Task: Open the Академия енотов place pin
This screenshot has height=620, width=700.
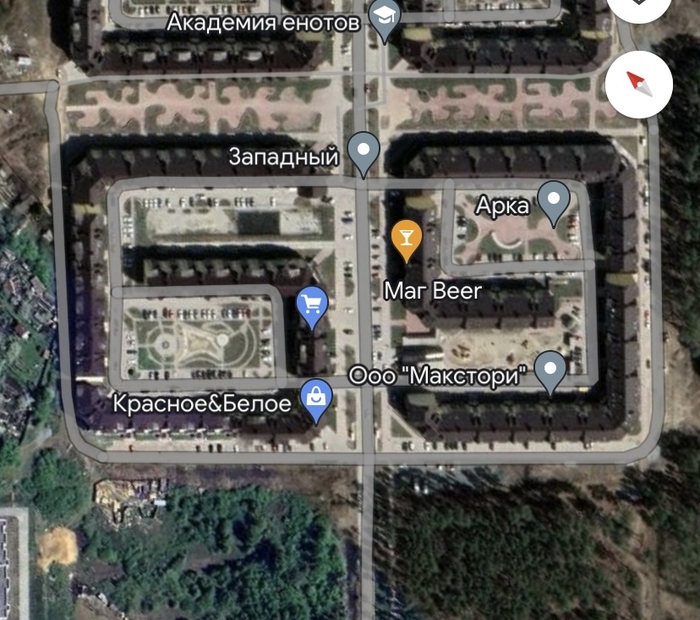Action: pos(384,19)
